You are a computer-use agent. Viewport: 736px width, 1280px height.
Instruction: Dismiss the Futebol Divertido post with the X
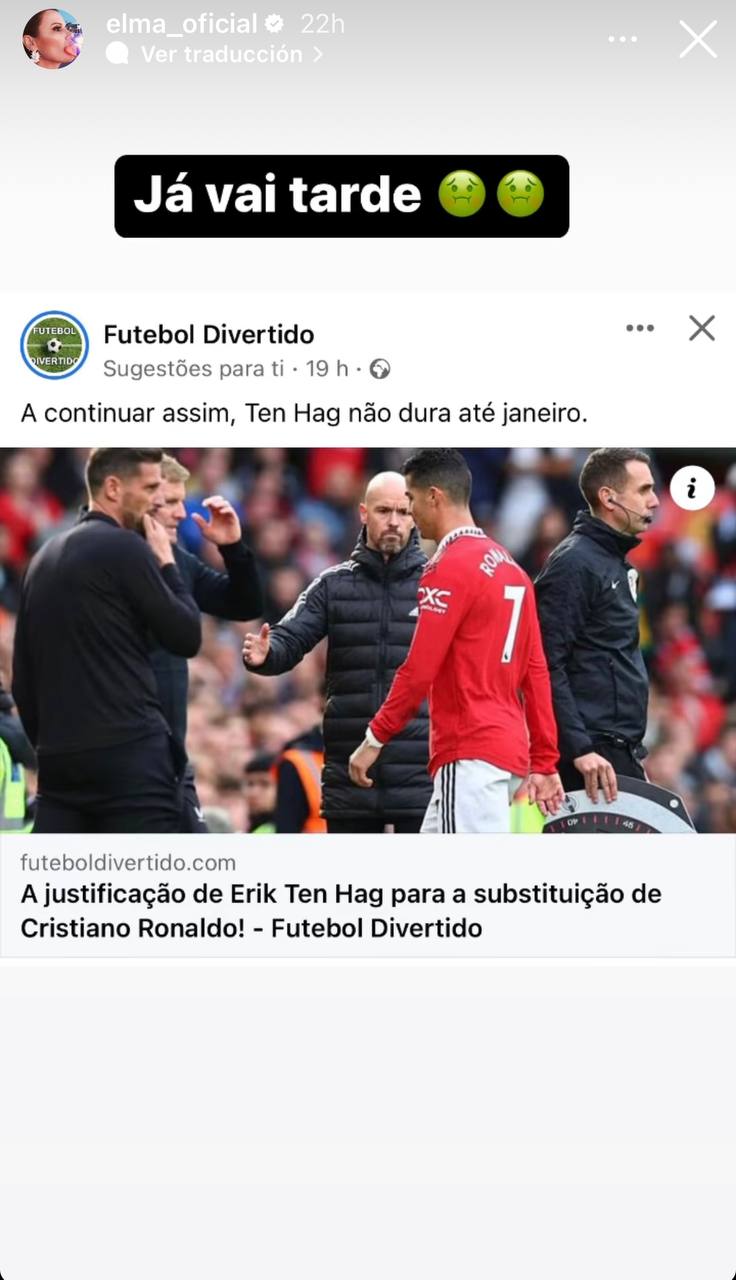[701, 328]
